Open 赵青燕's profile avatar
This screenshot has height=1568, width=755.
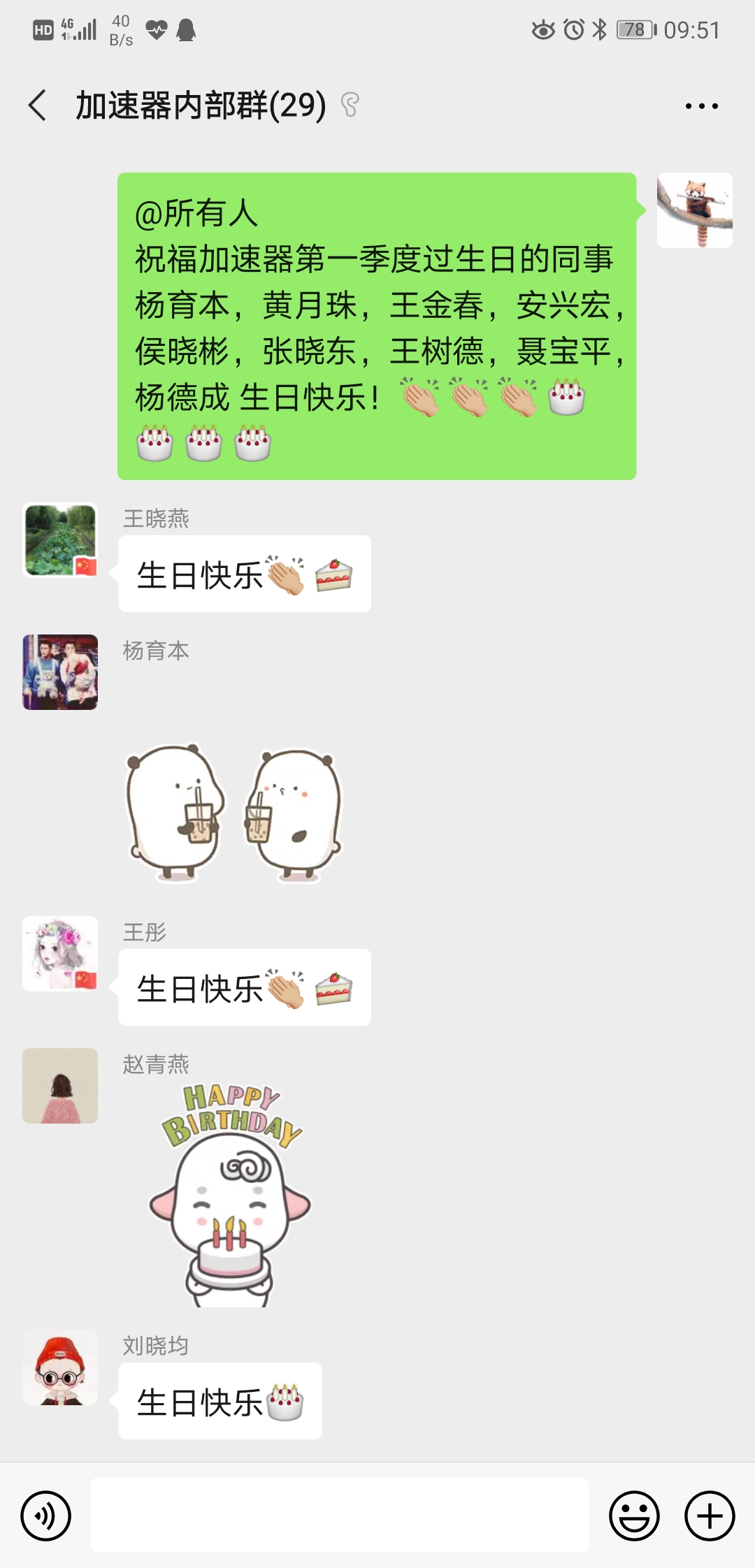tap(60, 1086)
